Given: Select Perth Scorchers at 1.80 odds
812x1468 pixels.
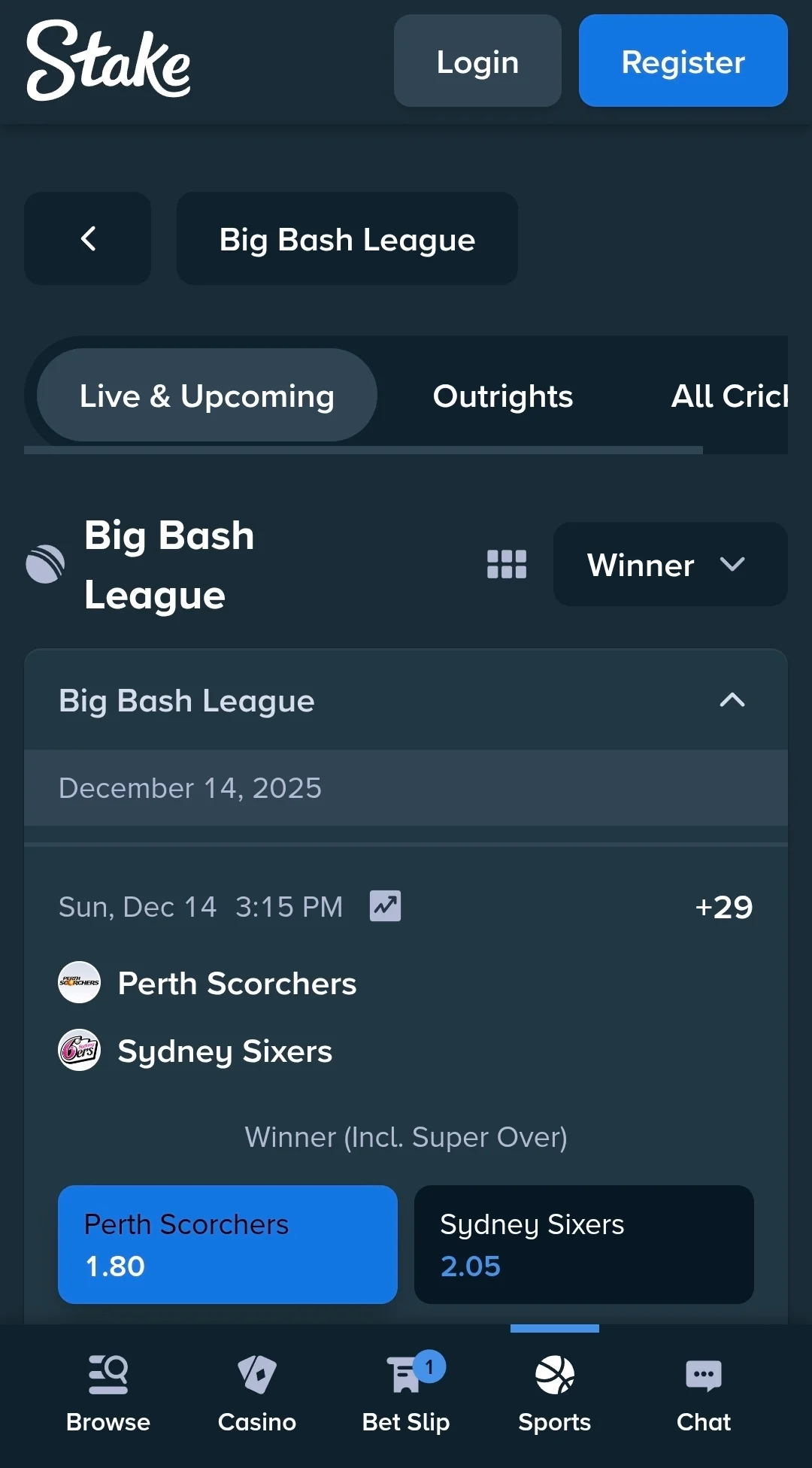Looking at the screenshot, I should [x=227, y=1244].
